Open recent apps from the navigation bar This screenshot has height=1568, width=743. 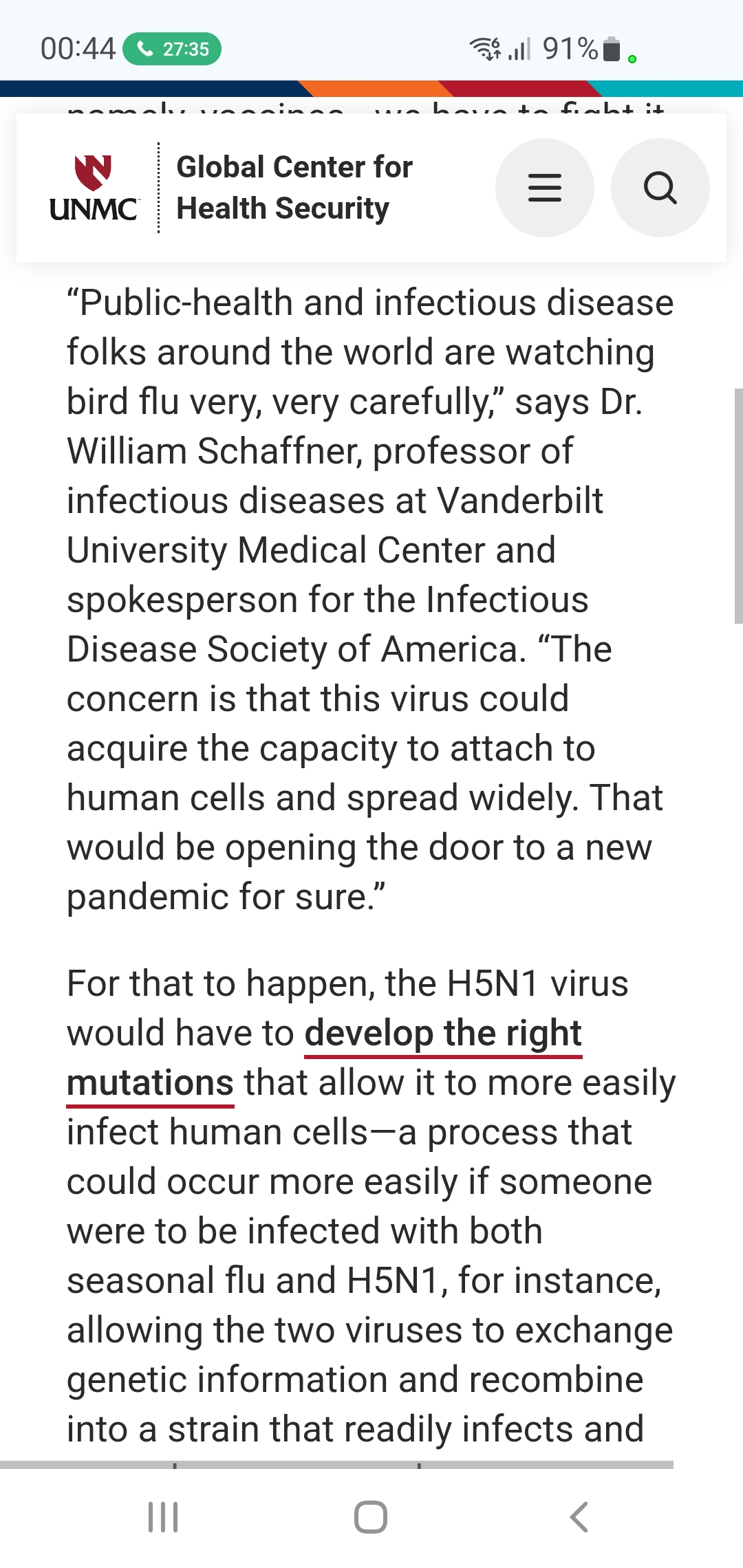click(x=163, y=1517)
